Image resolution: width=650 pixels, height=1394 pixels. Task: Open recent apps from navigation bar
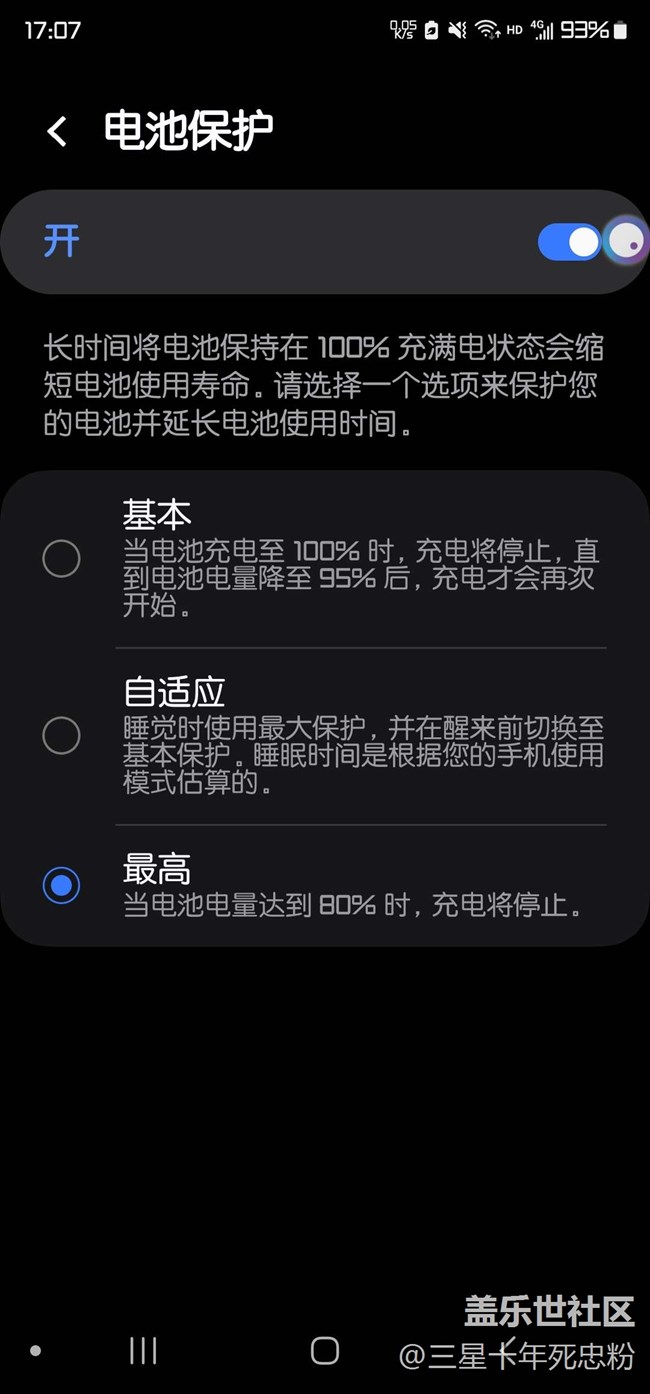(143, 1351)
